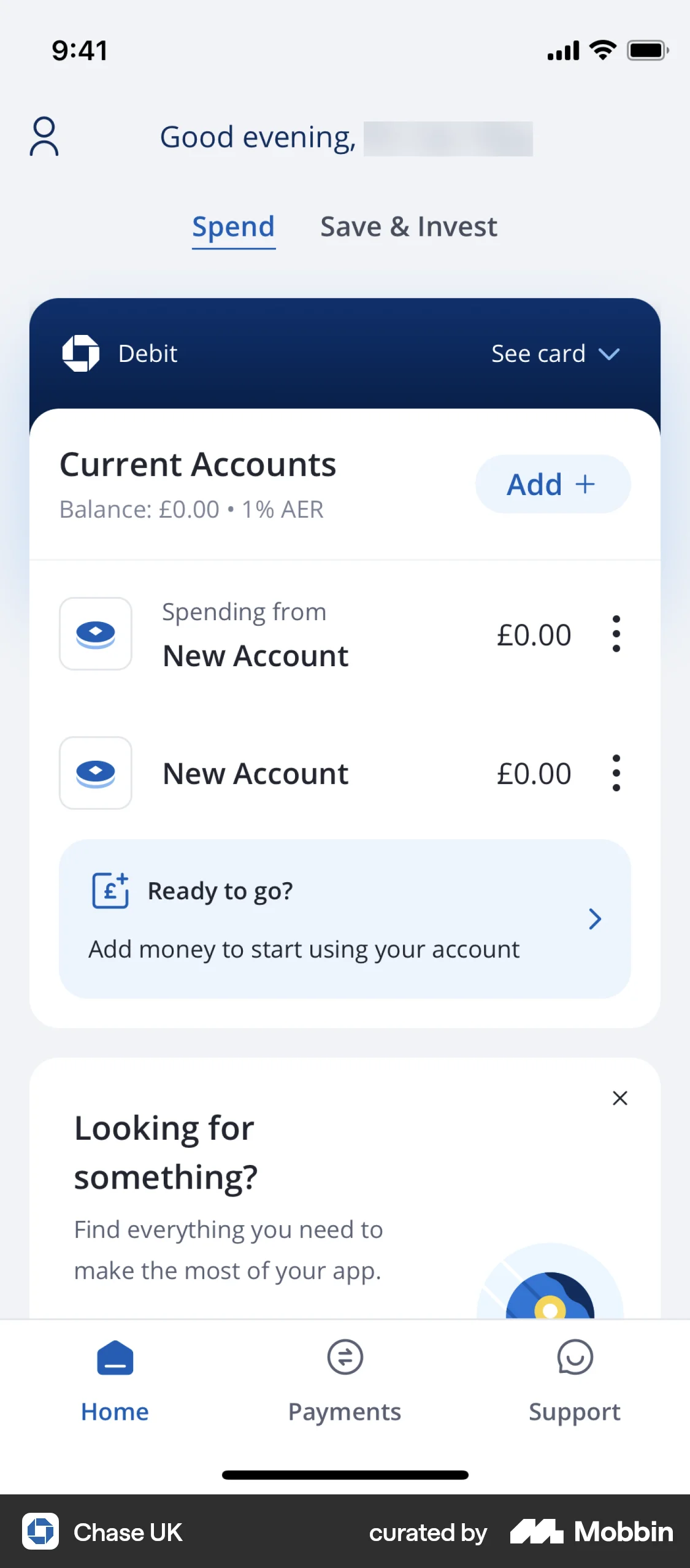690x1568 pixels.
Task: Open the options menu for second New Account
Action: pyautogui.click(x=616, y=773)
